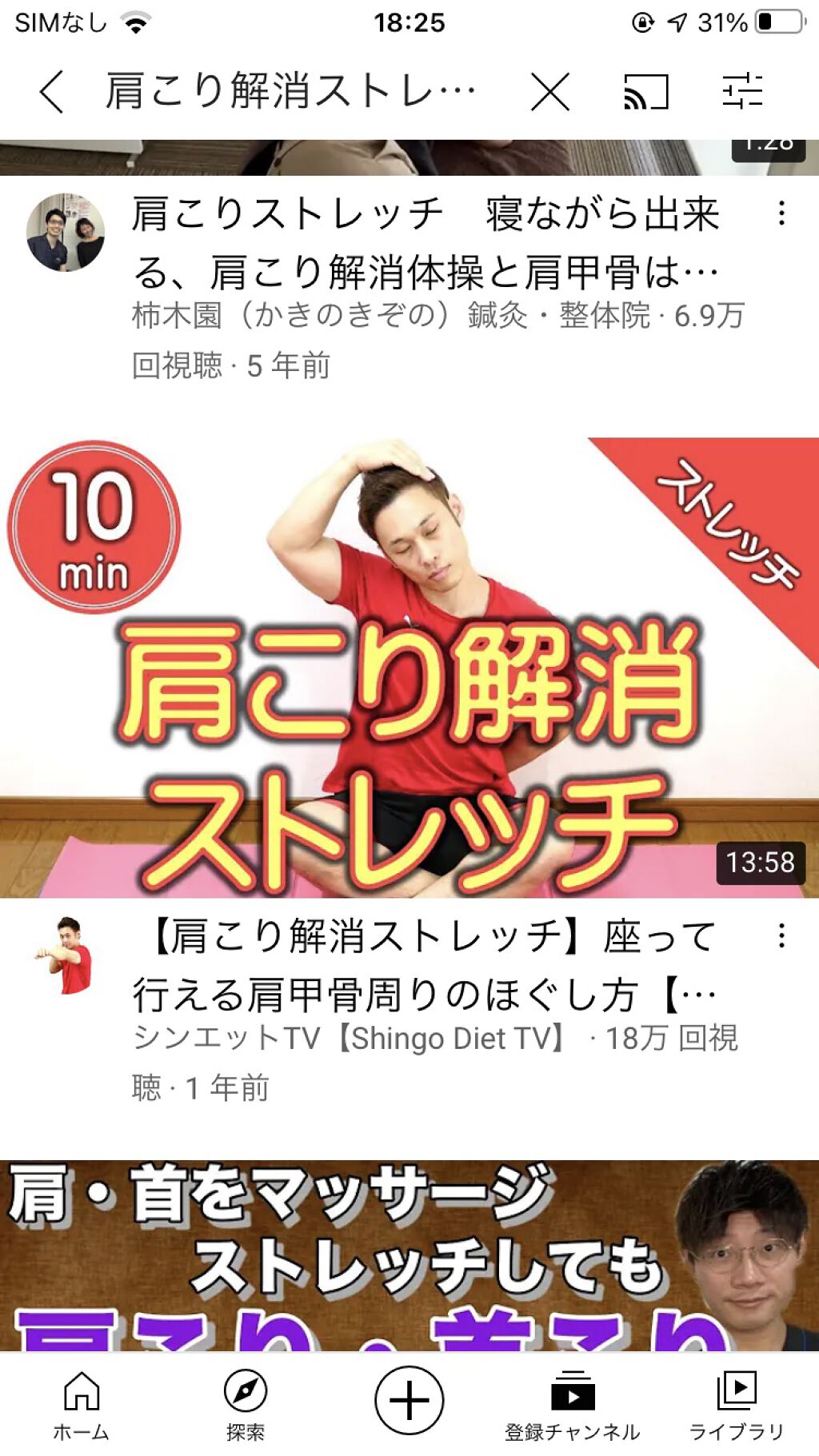Open 柿木園 鍼灸・整体院 channel avatar
The height and width of the screenshot is (1456, 819).
tap(66, 232)
